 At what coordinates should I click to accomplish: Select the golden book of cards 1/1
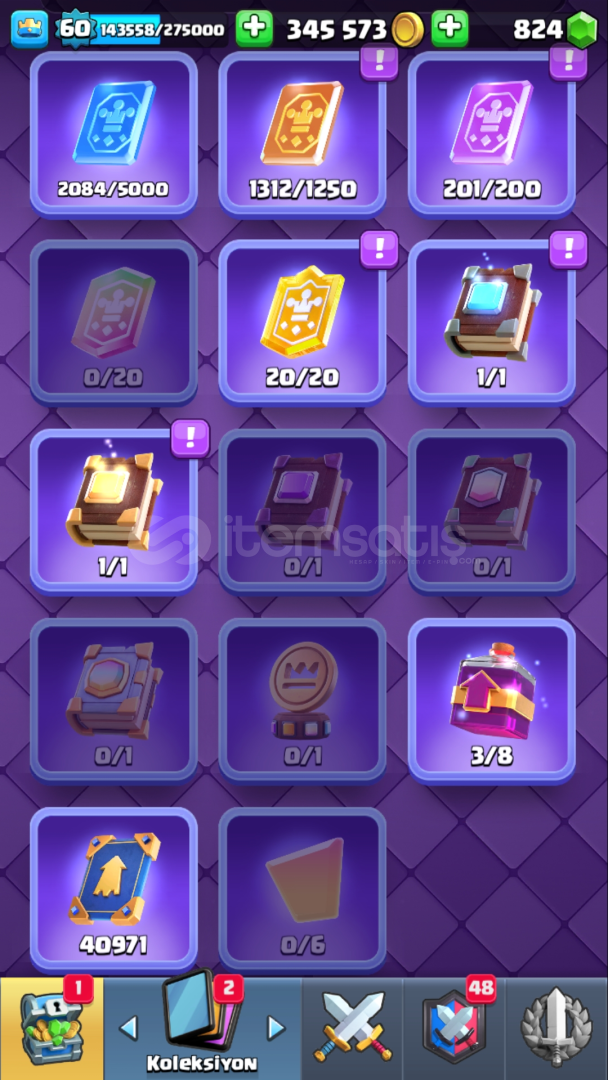click(x=114, y=512)
